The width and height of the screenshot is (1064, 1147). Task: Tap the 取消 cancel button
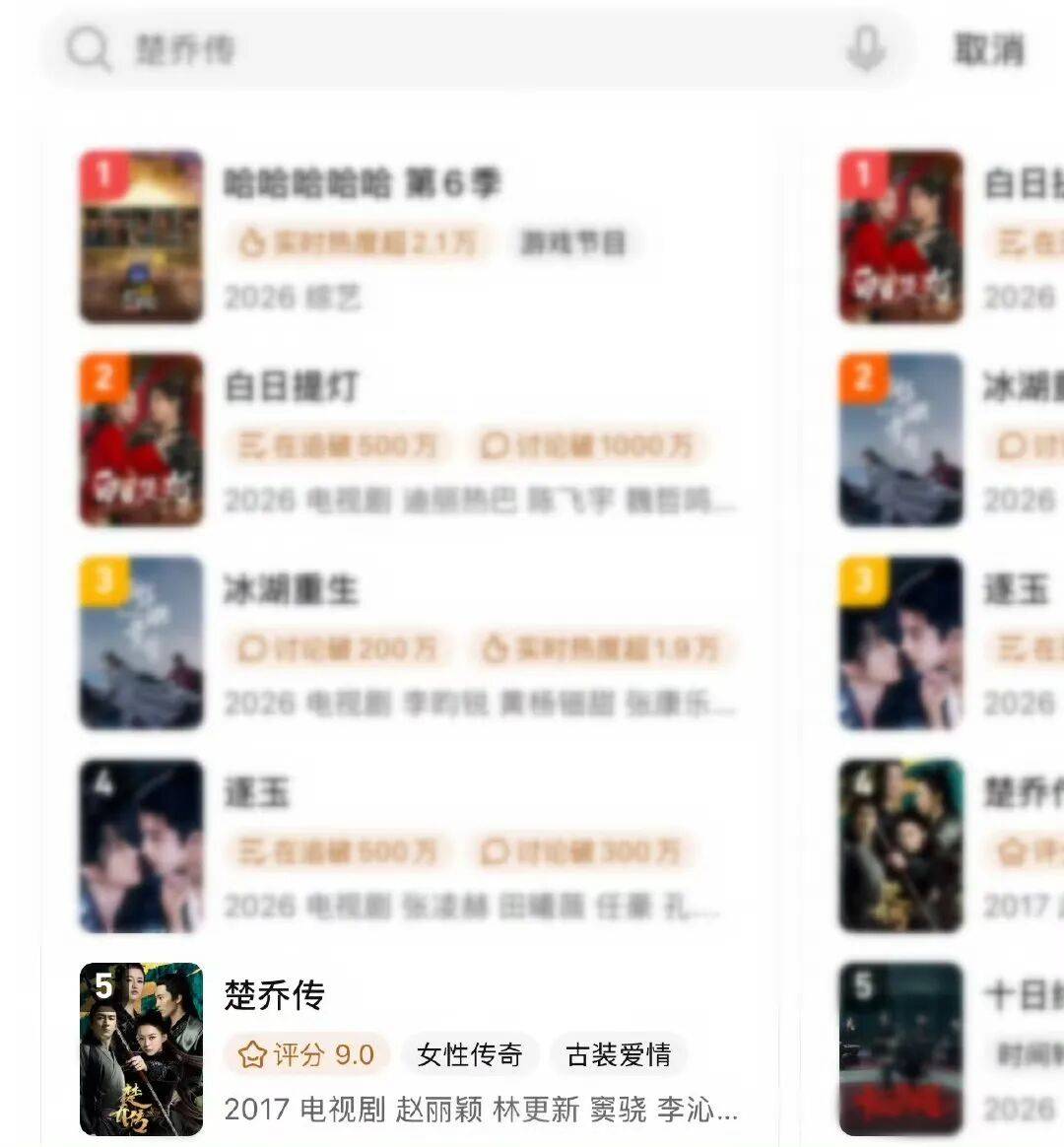click(988, 49)
